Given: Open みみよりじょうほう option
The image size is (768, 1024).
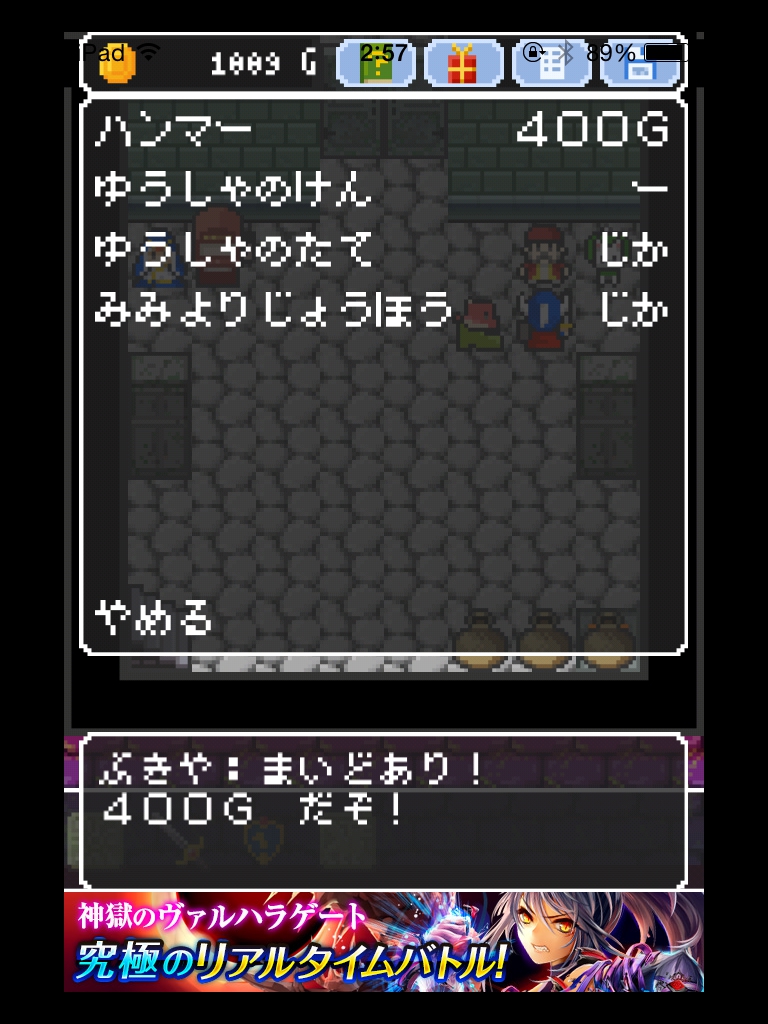Looking at the screenshot, I should tap(382, 309).
